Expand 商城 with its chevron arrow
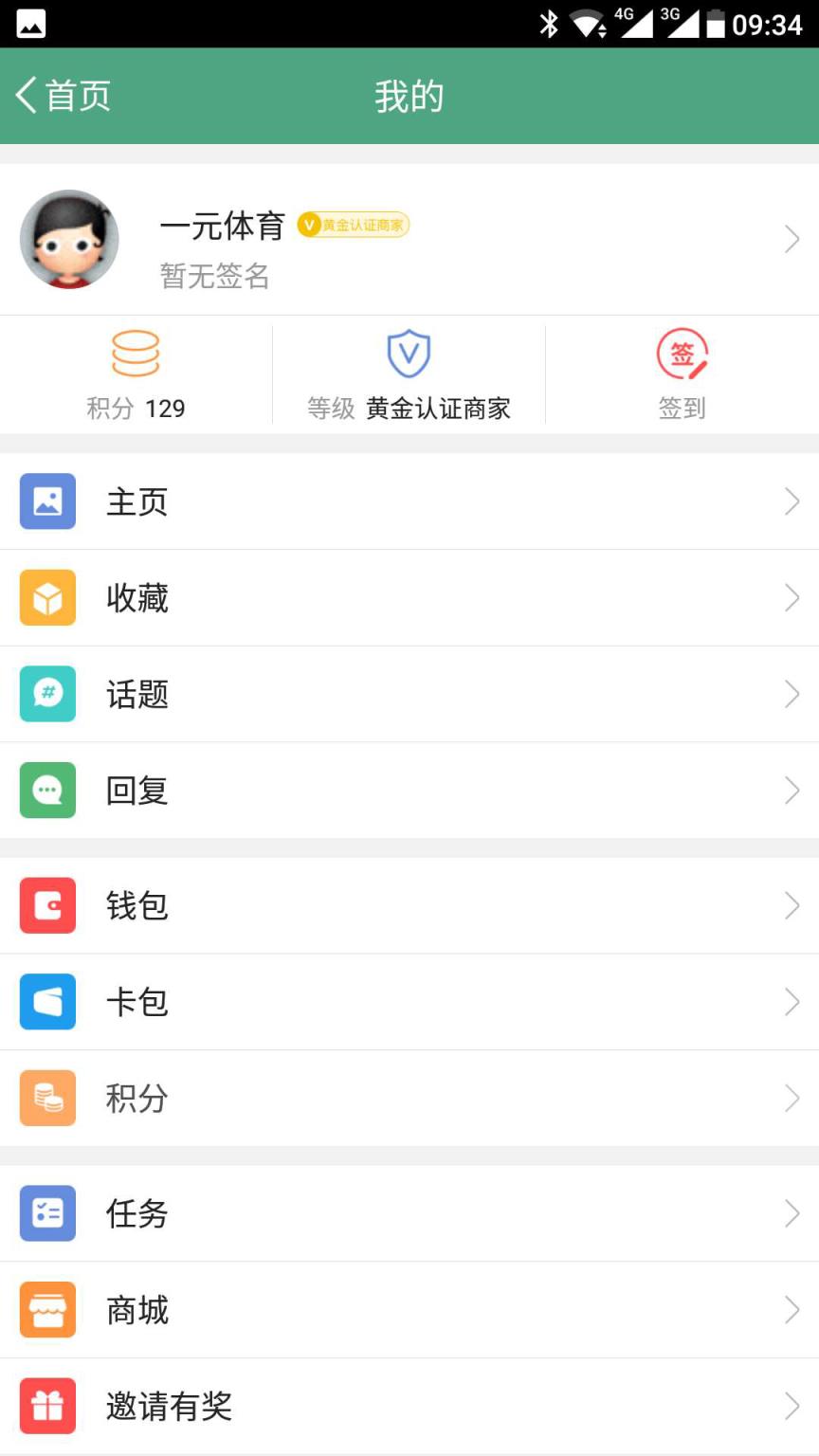The width and height of the screenshot is (819, 1456). click(x=792, y=1309)
